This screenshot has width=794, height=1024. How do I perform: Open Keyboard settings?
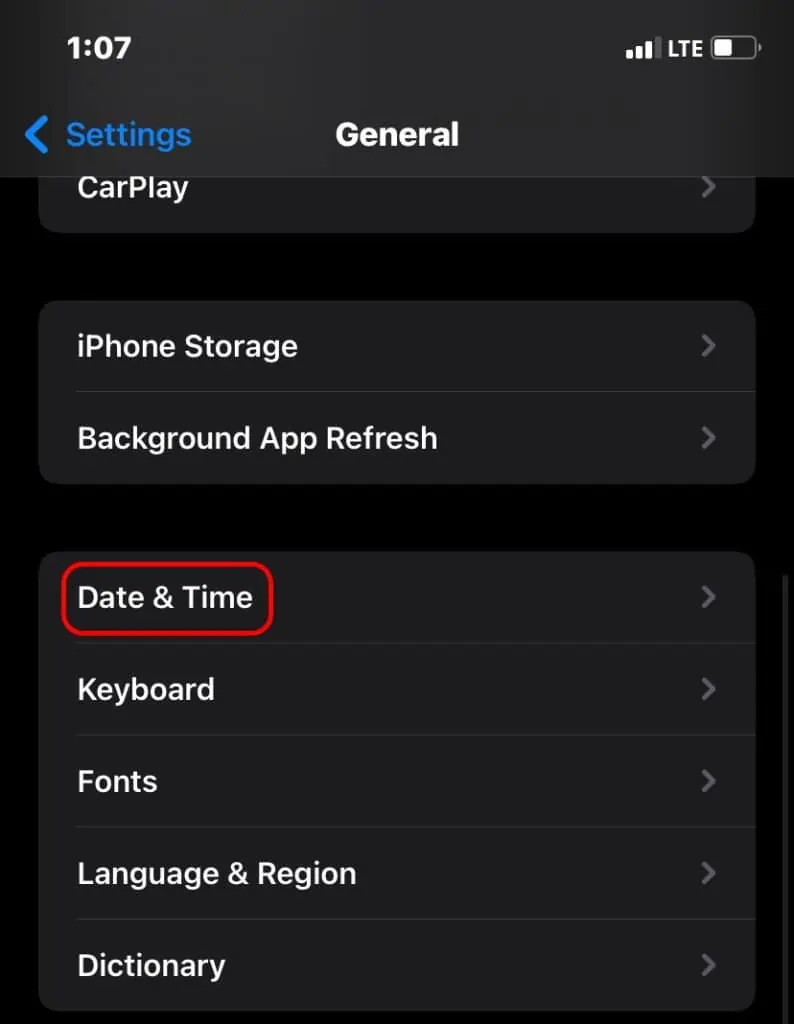(x=146, y=689)
